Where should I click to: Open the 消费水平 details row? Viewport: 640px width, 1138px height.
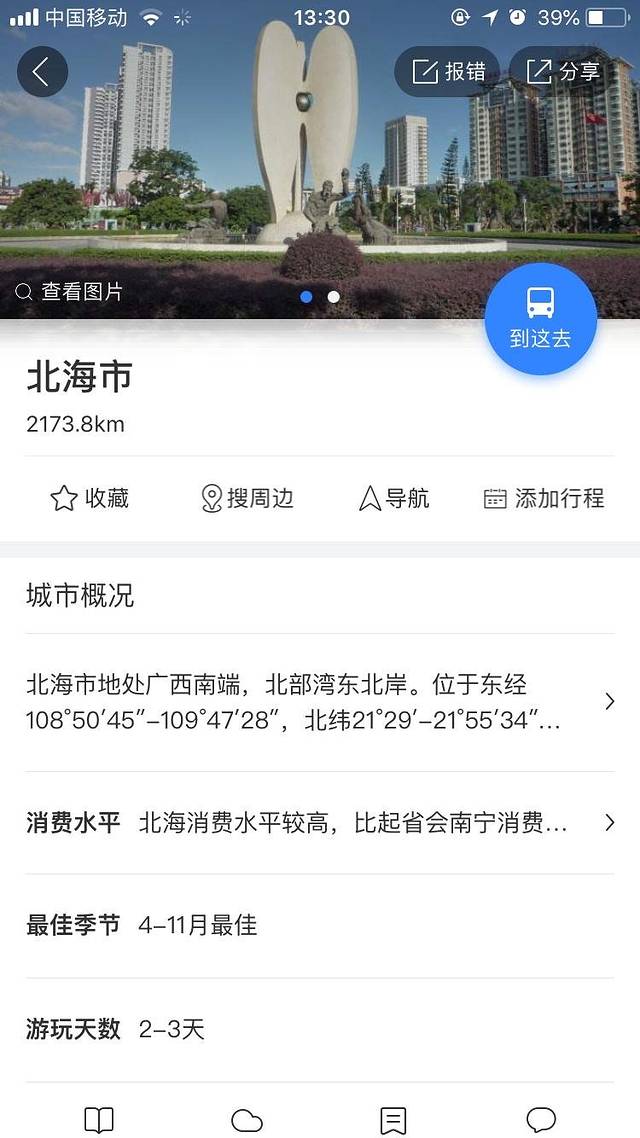(x=320, y=823)
